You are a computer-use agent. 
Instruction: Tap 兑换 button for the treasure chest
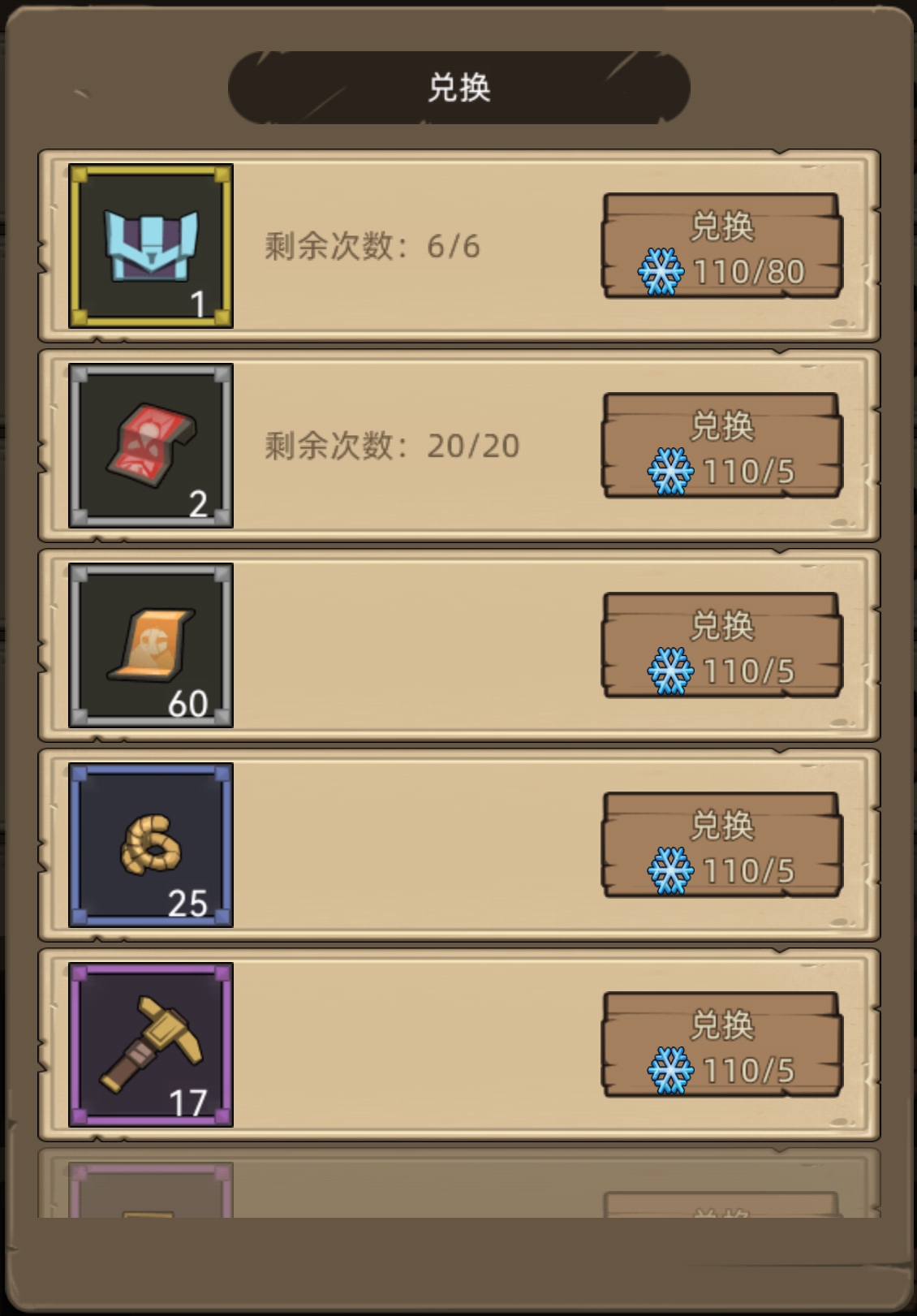(x=722, y=246)
